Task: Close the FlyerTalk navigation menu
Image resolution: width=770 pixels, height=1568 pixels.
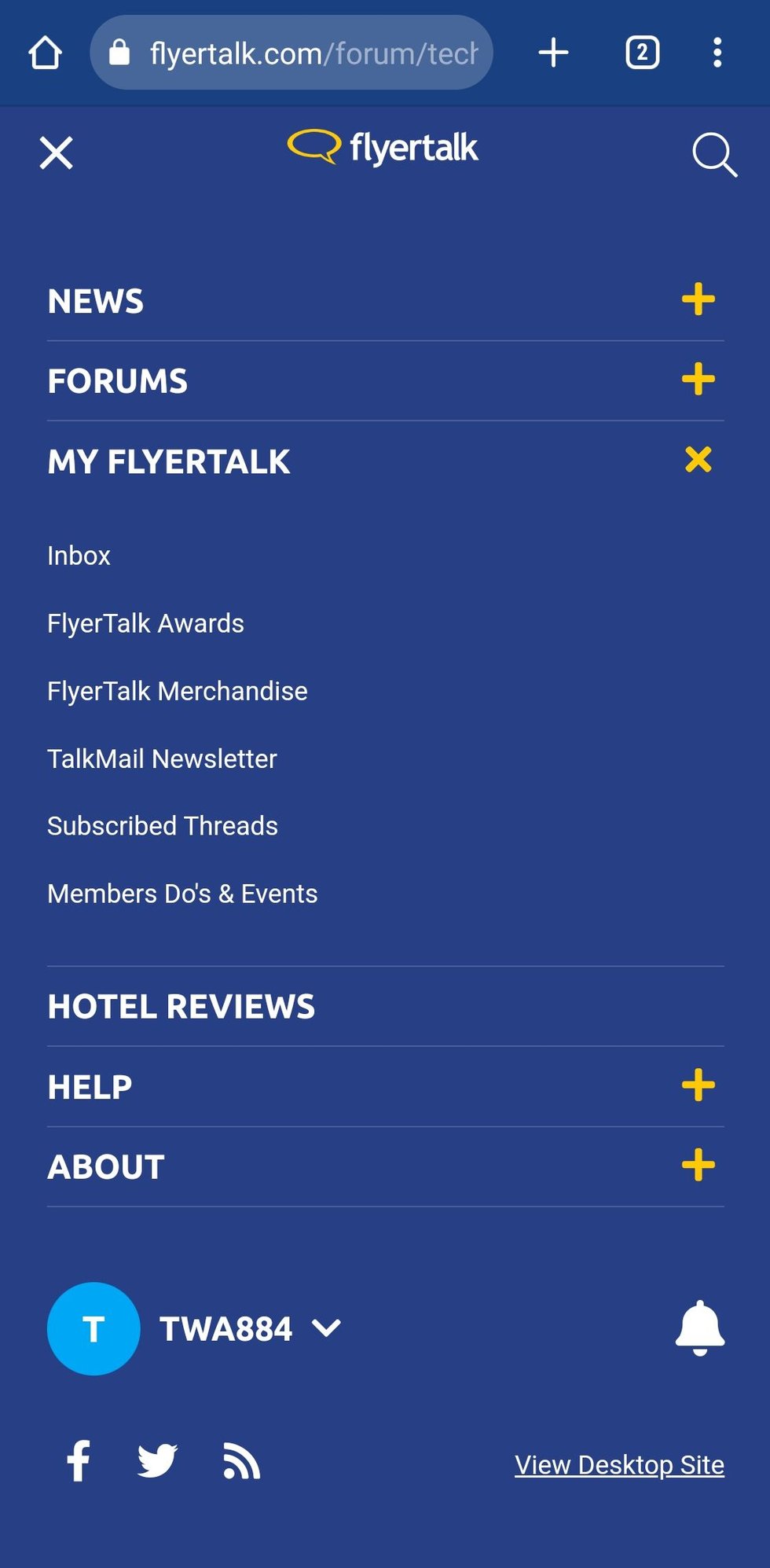Action: 57,152
